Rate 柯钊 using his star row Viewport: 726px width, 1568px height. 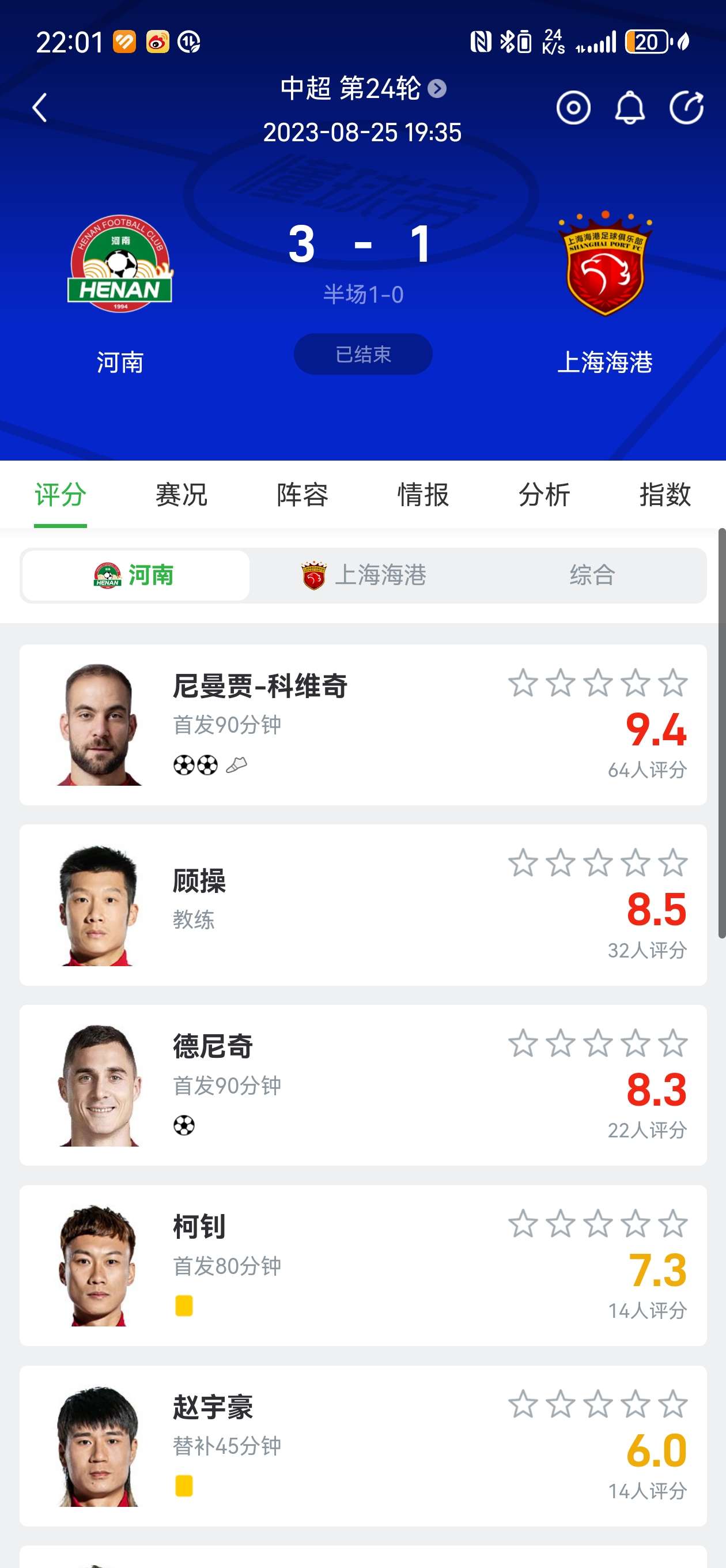click(598, 1224)
